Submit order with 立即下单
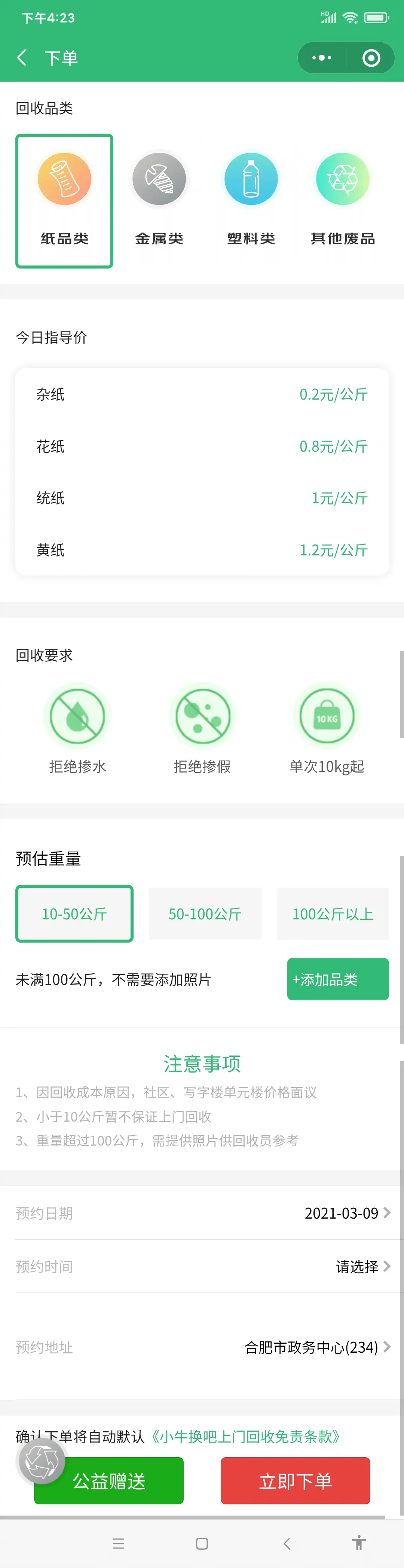The height and width of the screenshot is (1568, 404). (295, 1480)
